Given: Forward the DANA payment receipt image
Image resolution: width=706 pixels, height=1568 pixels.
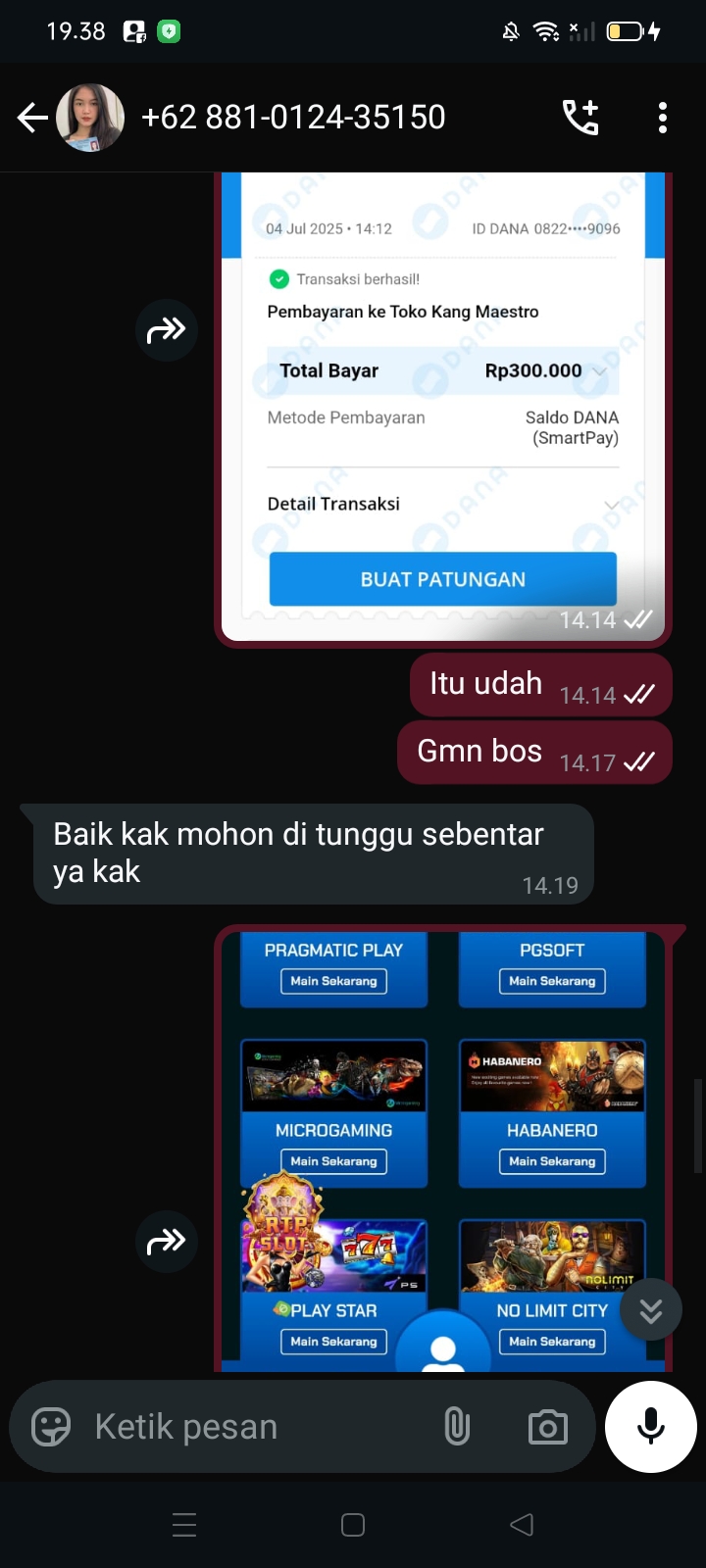Looking at the screenshot, I should click(166, 330).
